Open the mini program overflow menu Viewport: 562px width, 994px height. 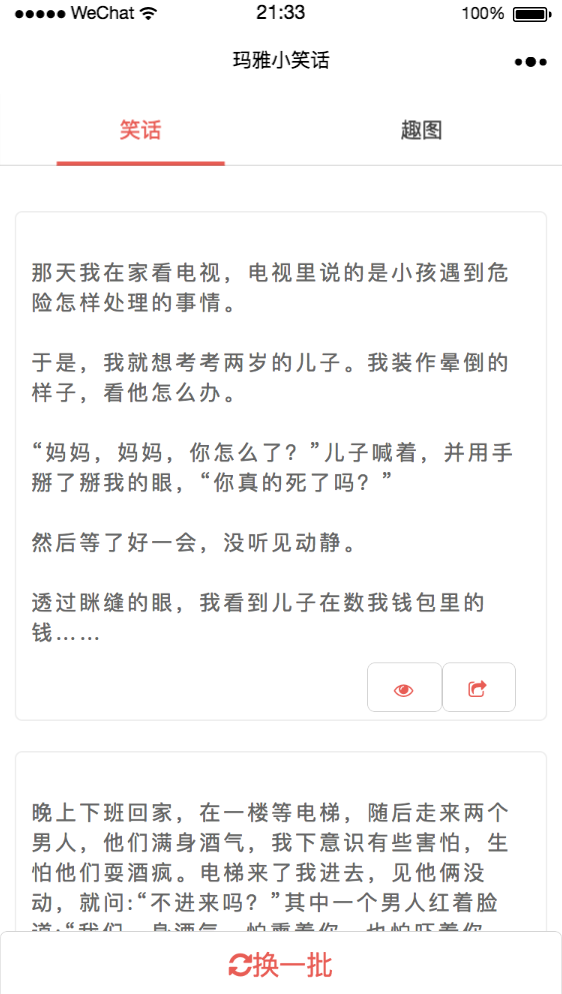pyautogui.click(x=531, y=61)
